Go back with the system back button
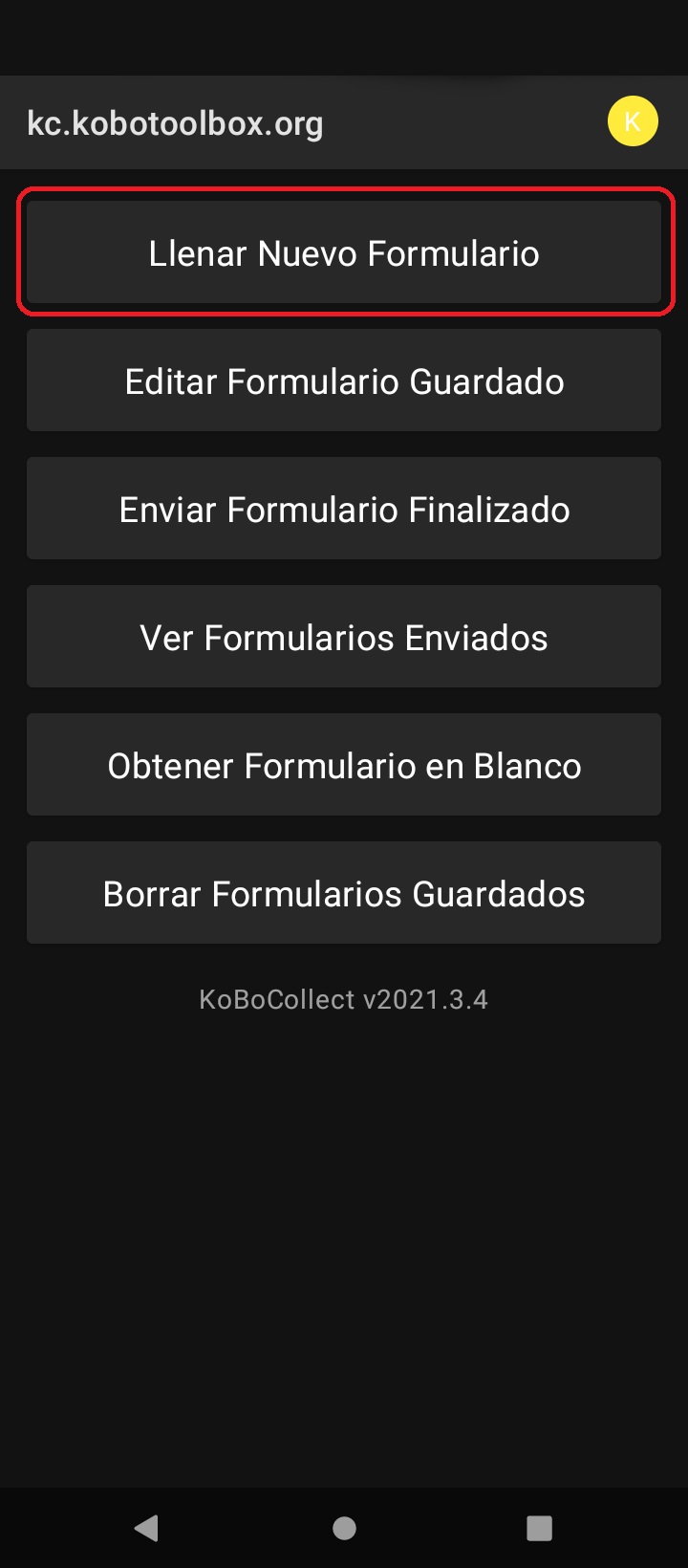Screen dimensions: 688x1568 [146, 1528]
